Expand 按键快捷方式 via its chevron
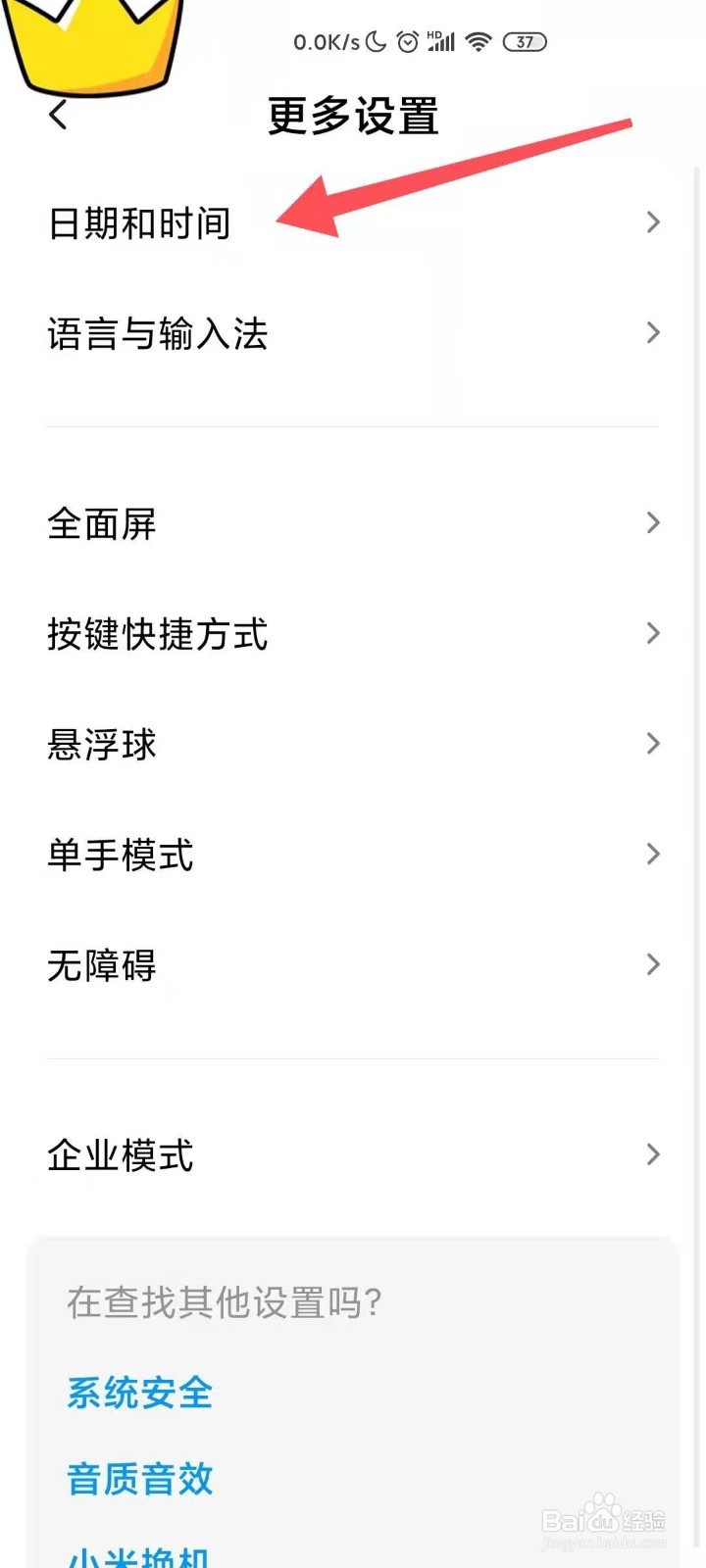 point(652,634)
